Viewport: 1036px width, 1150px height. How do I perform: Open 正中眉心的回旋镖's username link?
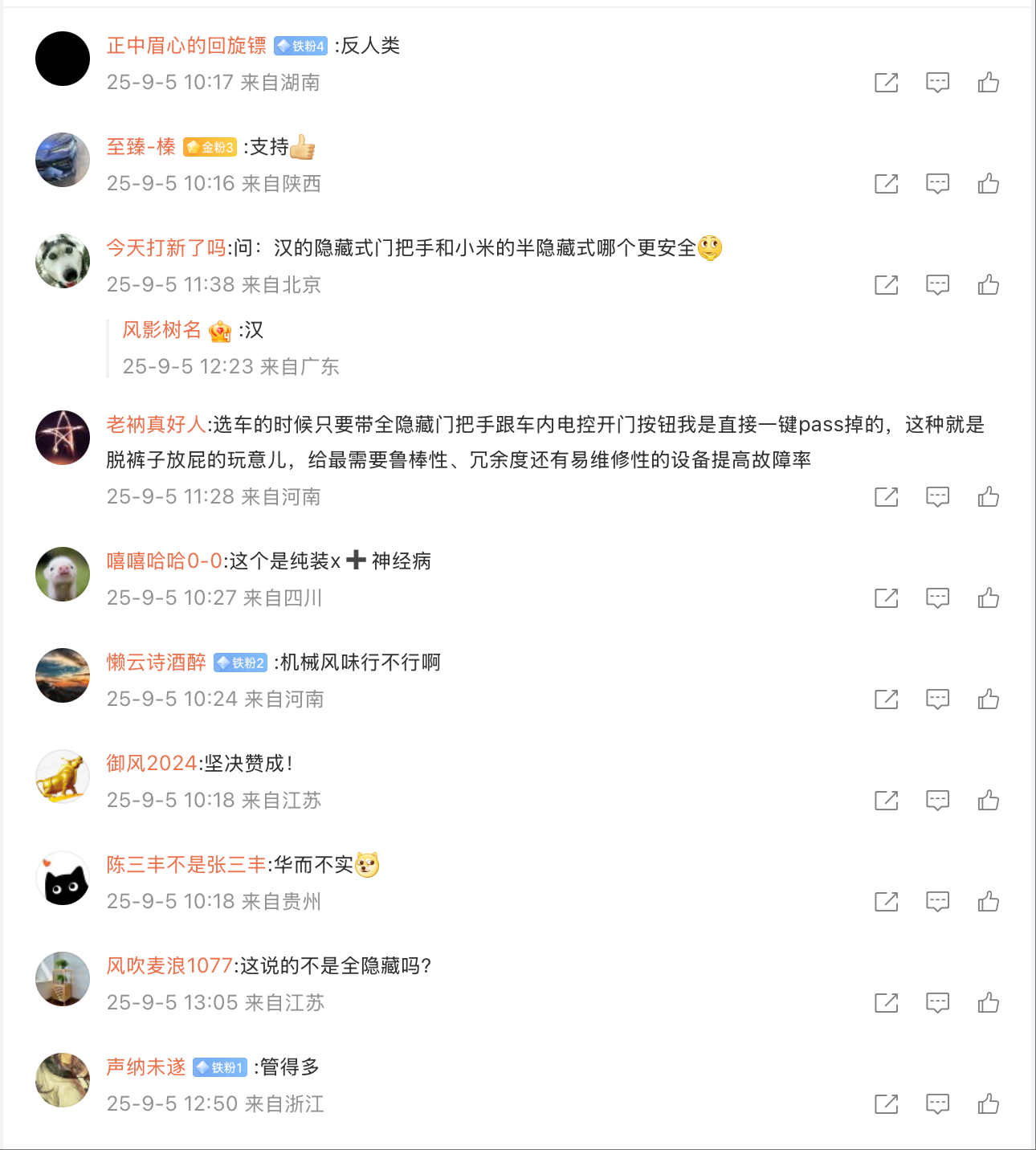click(x=186, y=46)
